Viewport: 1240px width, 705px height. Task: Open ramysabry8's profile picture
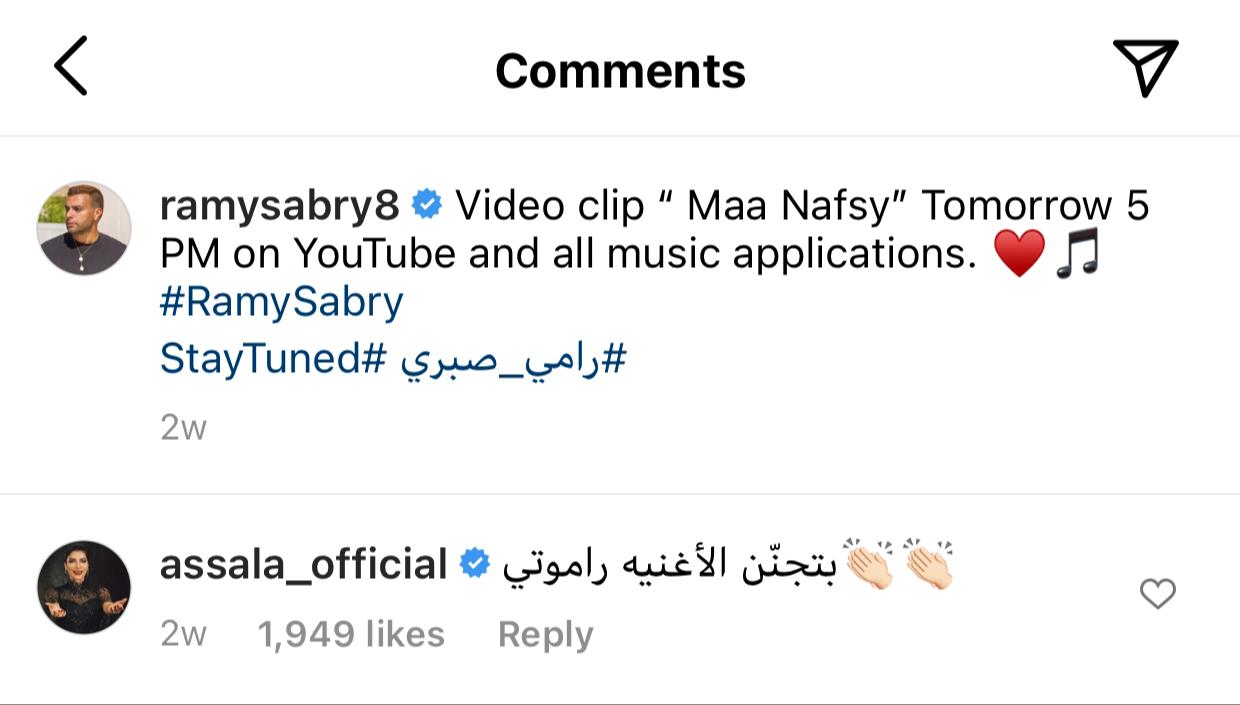(84, 229)
